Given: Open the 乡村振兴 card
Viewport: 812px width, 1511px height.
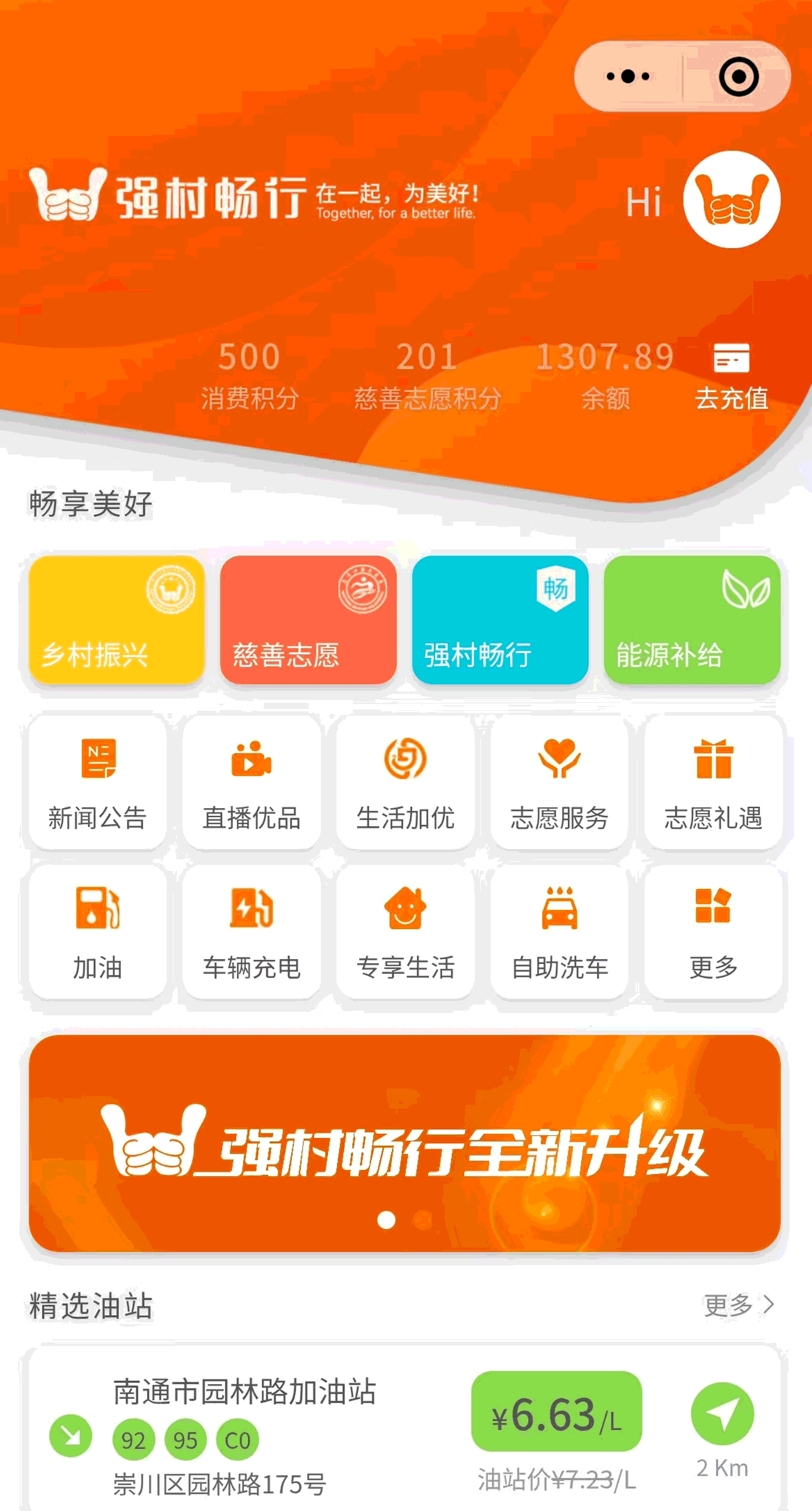Looking at the screenshot, I should tap(117, 620).
